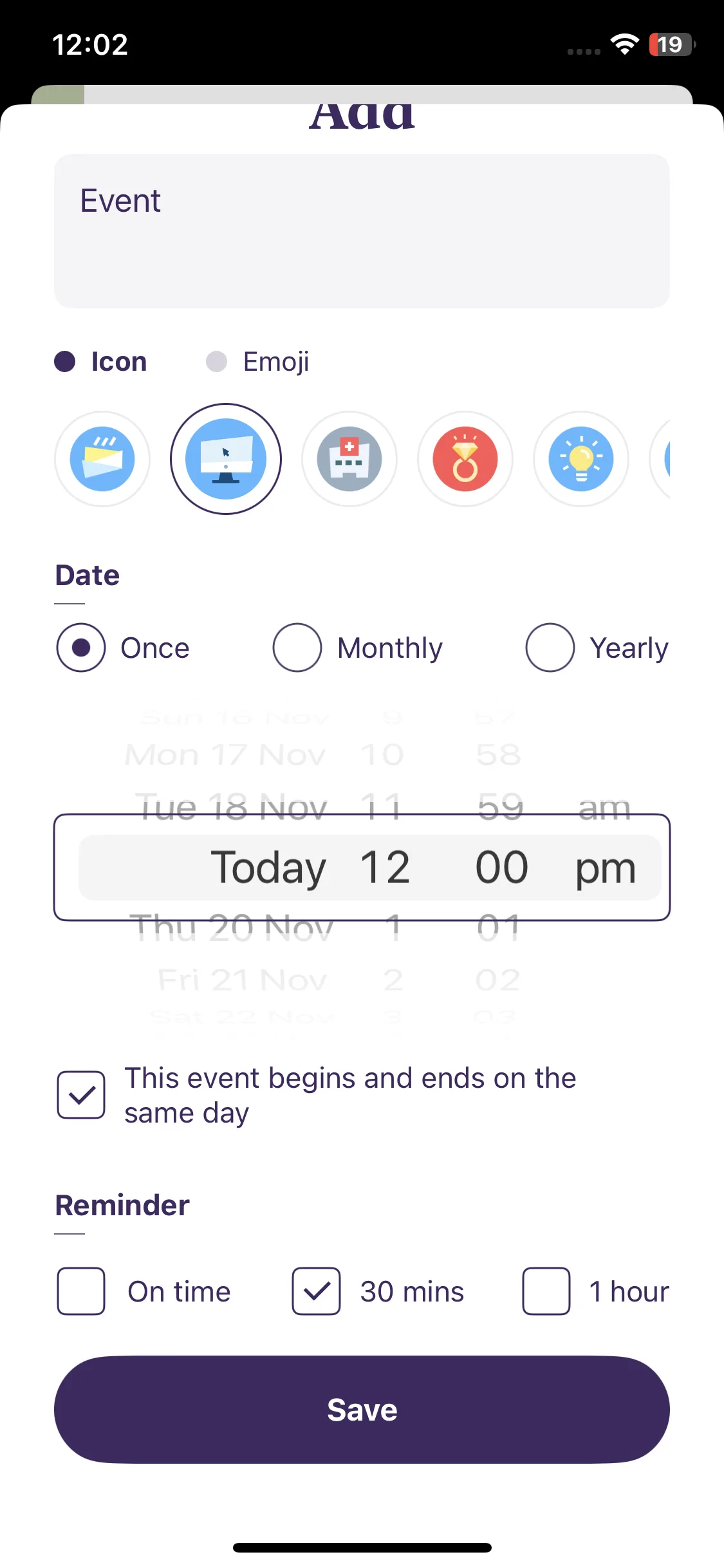Select the Once date option
Screen dimensions: 724x1568
pos(81,648)
